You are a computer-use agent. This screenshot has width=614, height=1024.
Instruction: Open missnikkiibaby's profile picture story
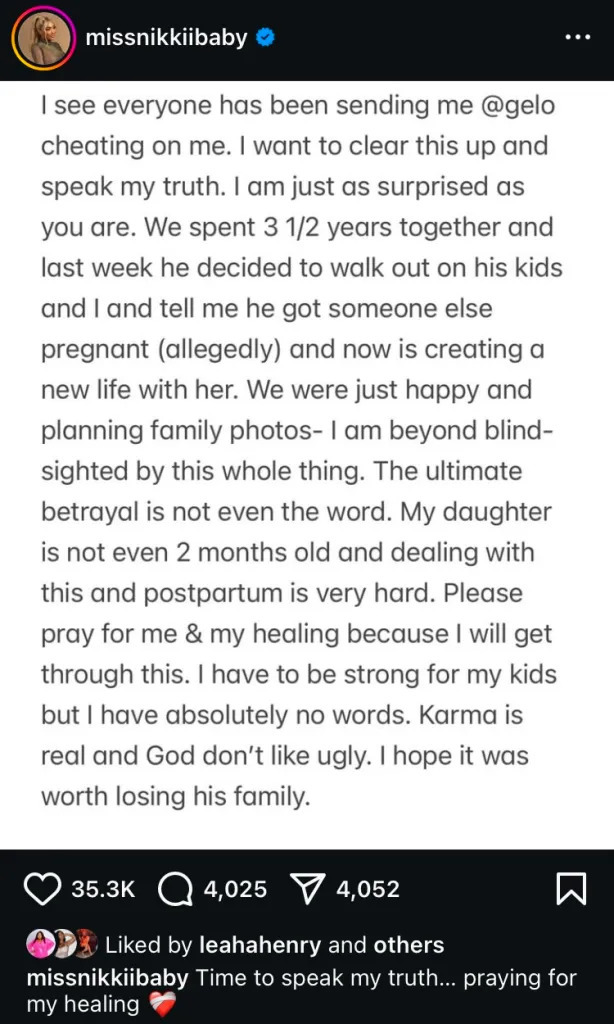(x=42, y=39)
